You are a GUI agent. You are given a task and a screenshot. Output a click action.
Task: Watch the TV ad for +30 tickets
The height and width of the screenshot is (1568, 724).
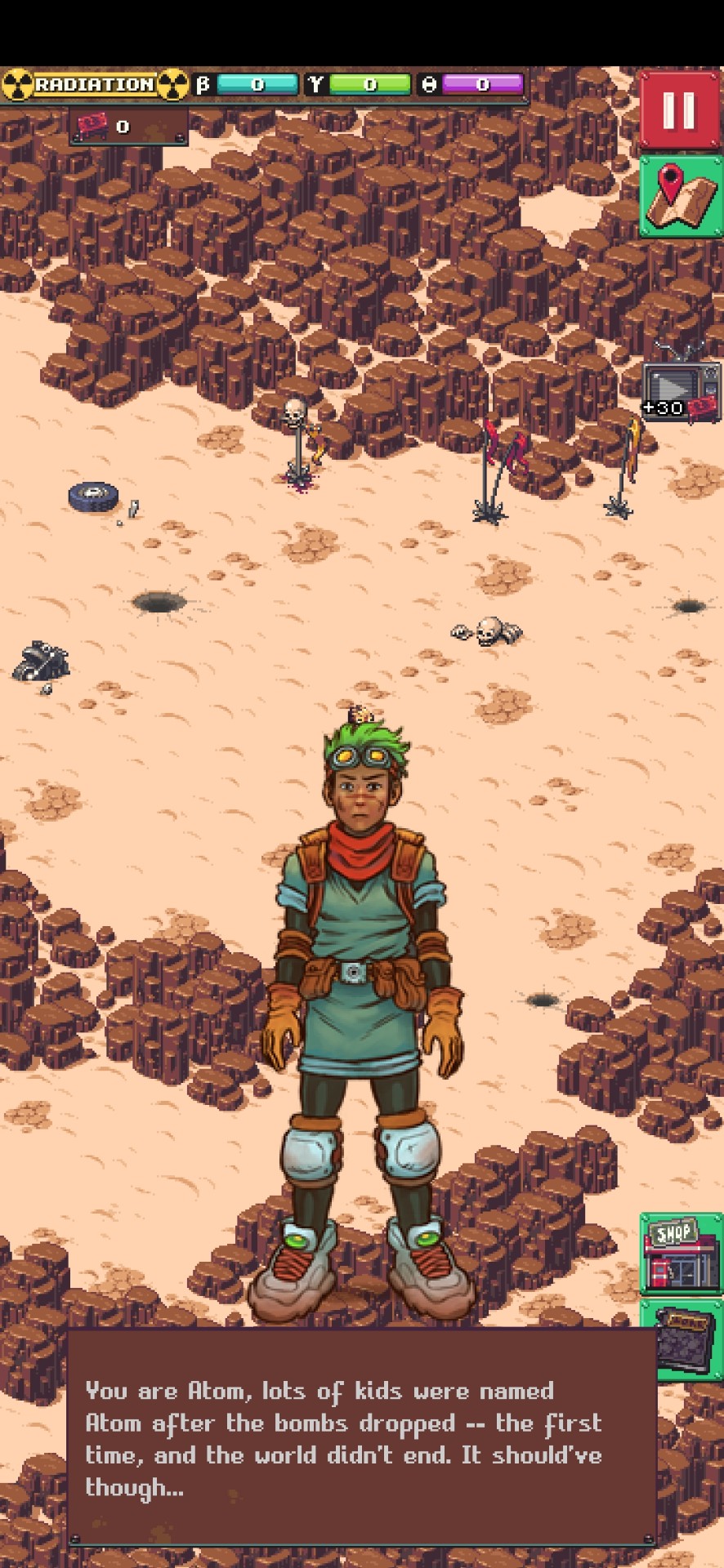click(x=680, y=390)
